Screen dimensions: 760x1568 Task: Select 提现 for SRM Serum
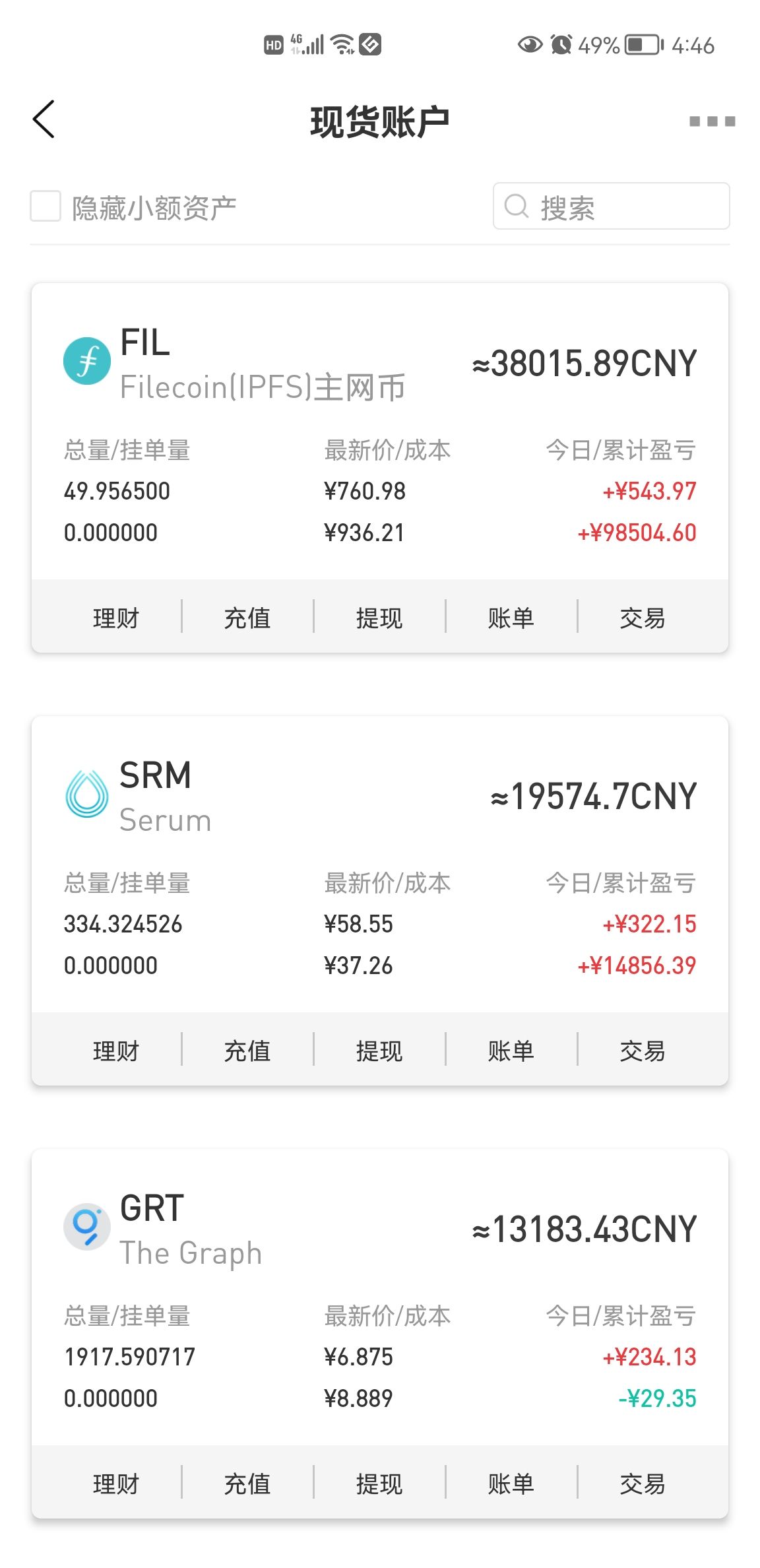coord(379,1051)
